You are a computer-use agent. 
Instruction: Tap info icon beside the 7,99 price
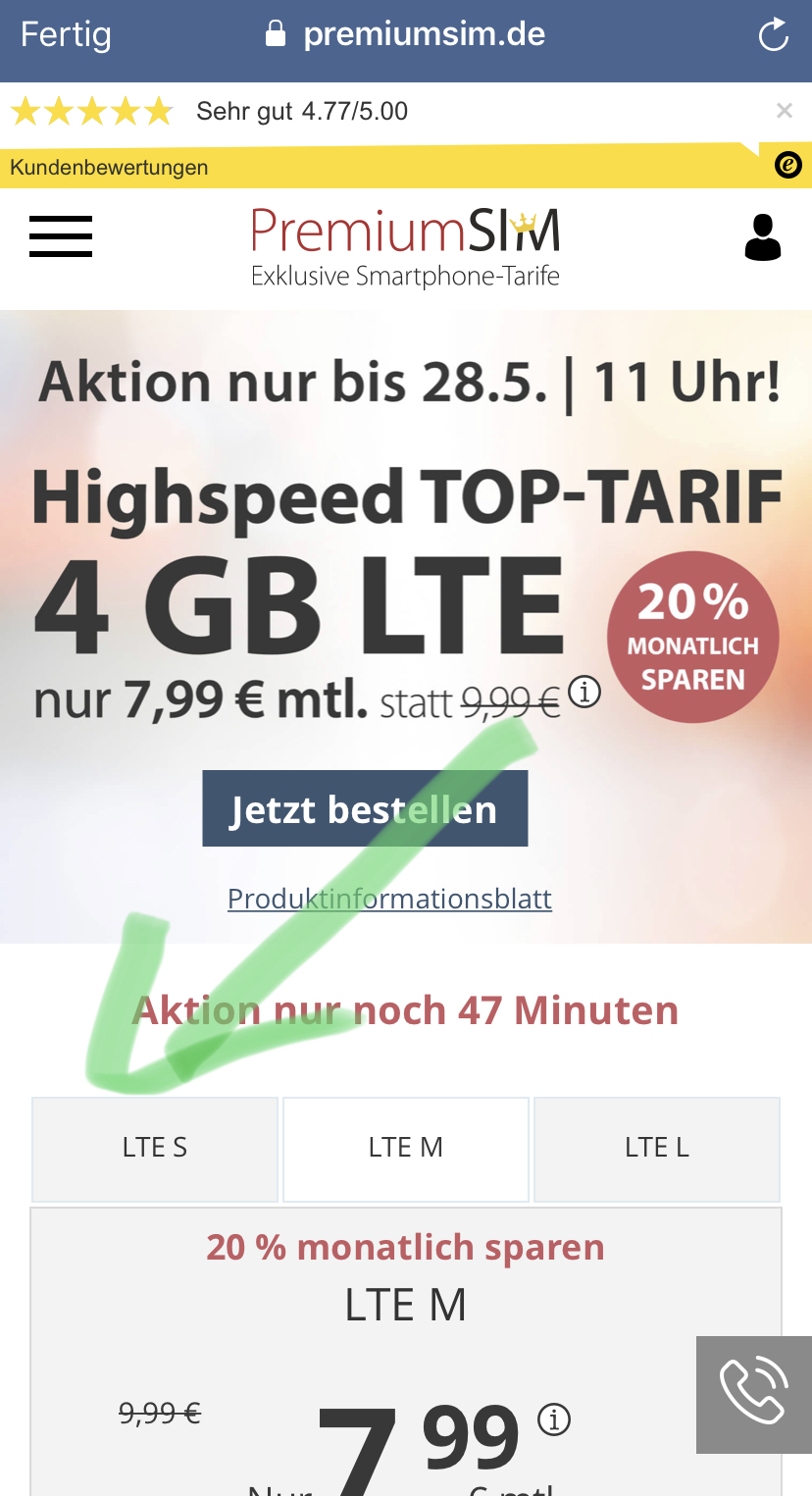(x=554, y=1419)
